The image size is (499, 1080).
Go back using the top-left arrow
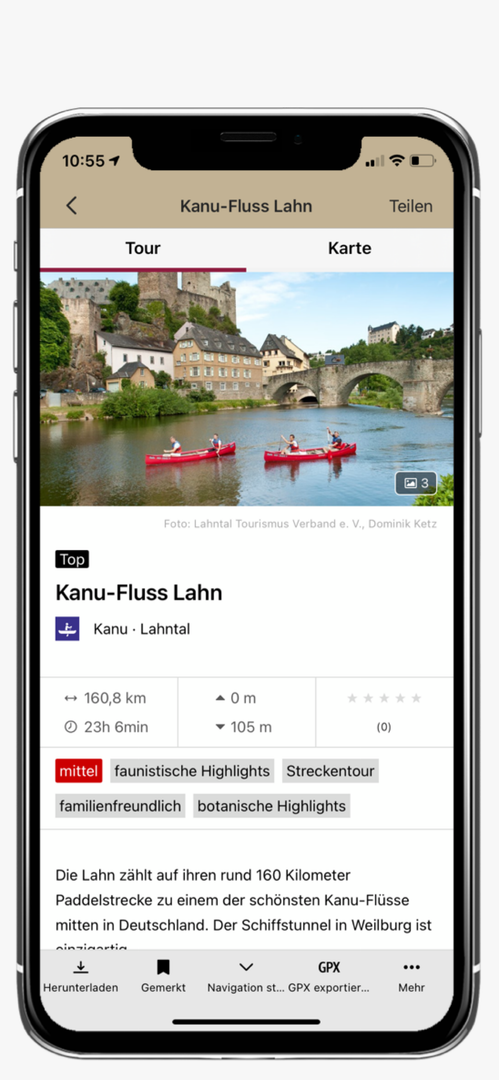click(x=72, y=206)
